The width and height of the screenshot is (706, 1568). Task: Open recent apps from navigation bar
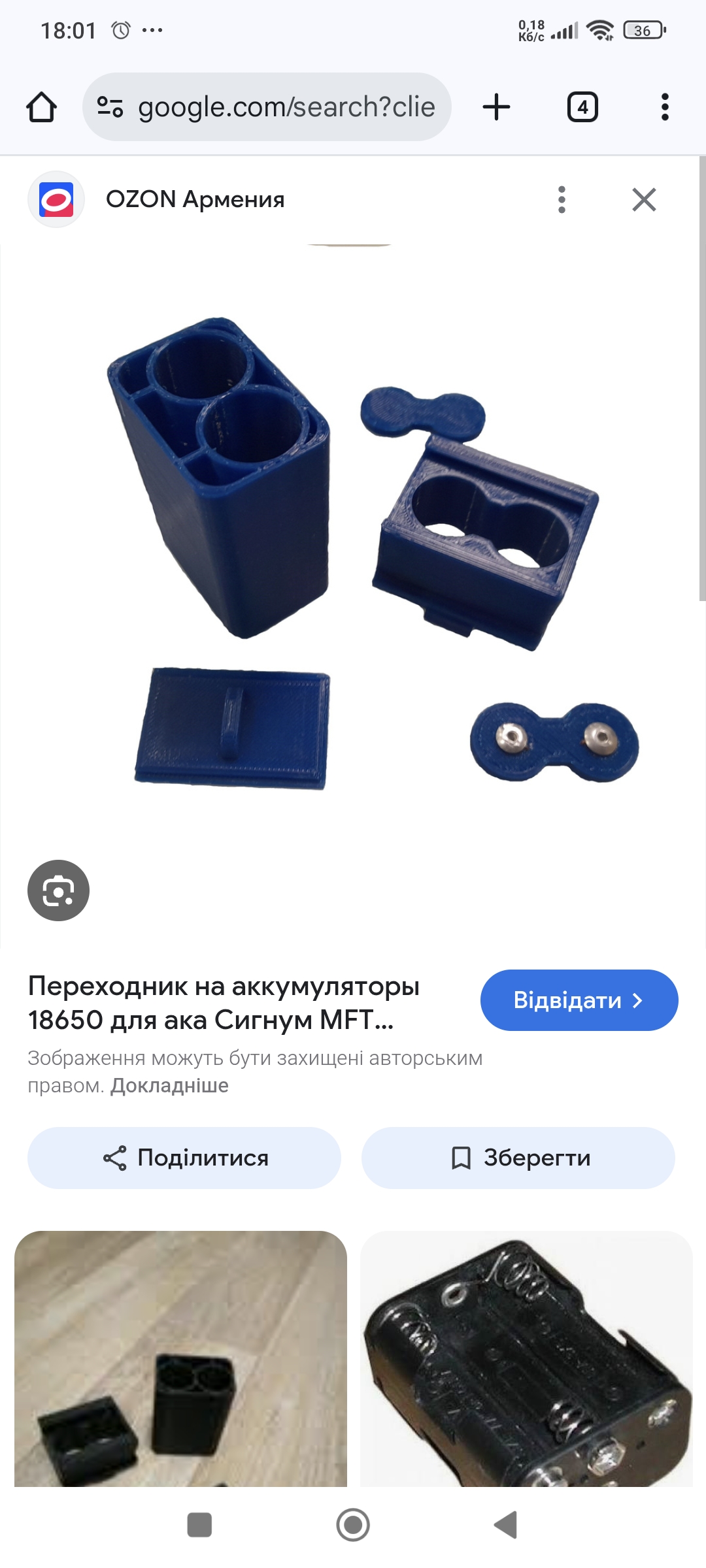click(x=199, y=1525)
